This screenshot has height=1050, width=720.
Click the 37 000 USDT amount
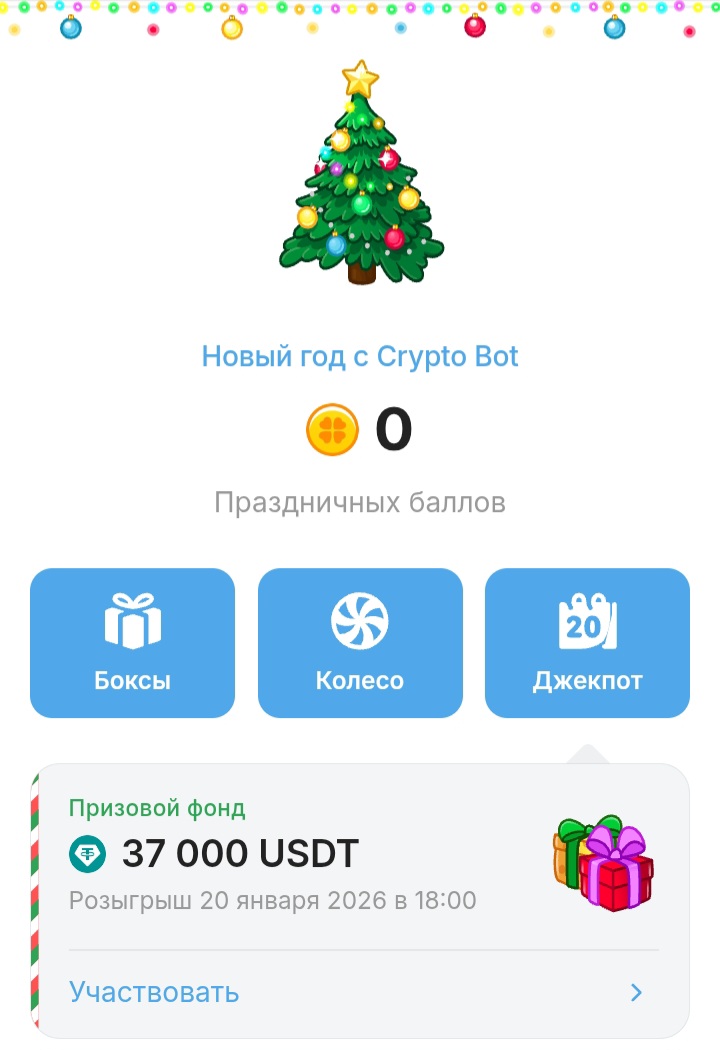[240, 854]
